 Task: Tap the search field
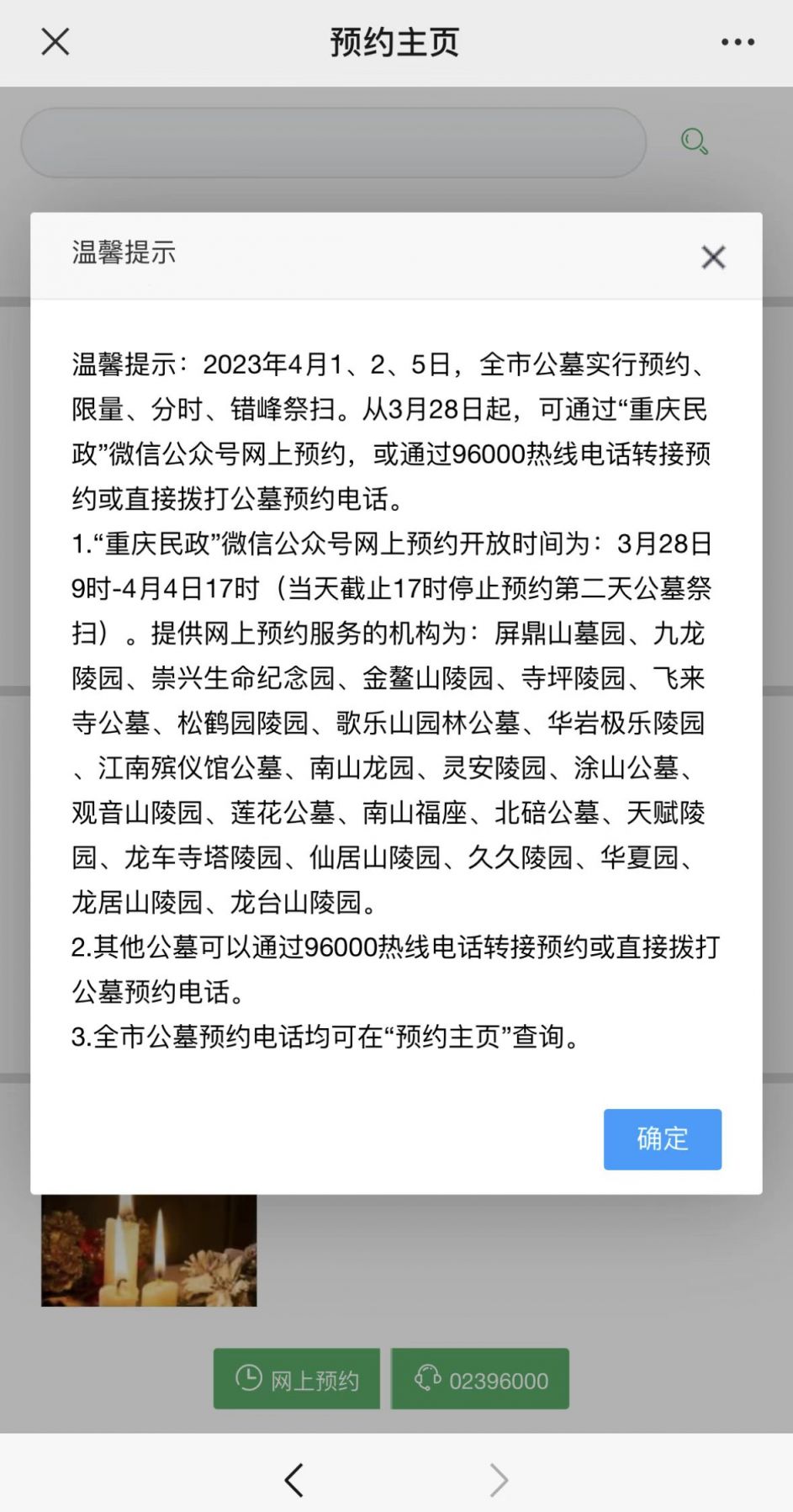pos(333,142)
